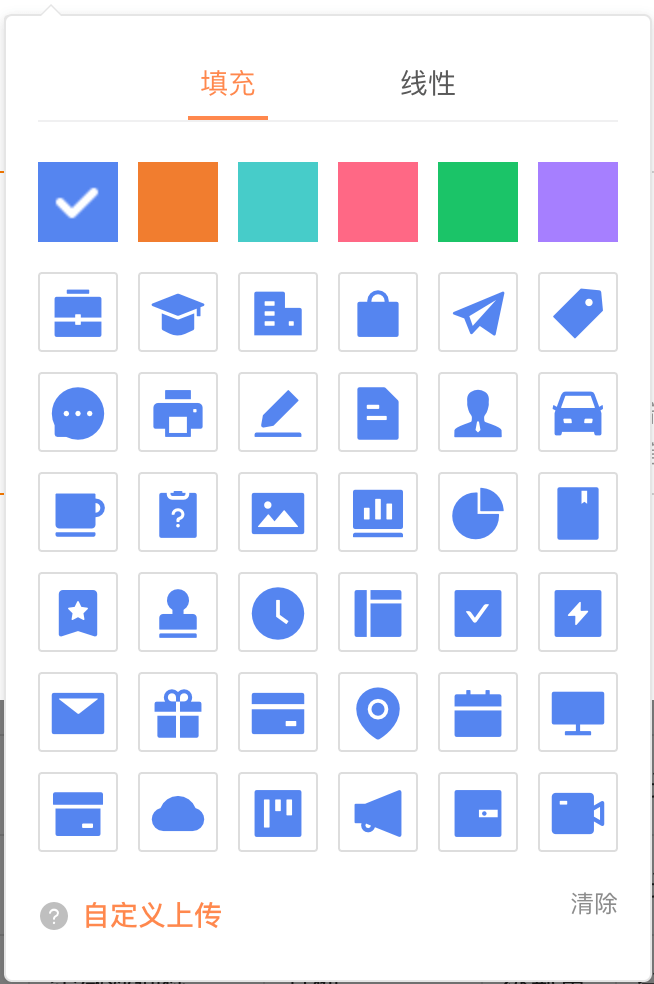Viewport: 654px width, 984px height.
Task: Choose the car icon
Action: (x=578, y=412)
